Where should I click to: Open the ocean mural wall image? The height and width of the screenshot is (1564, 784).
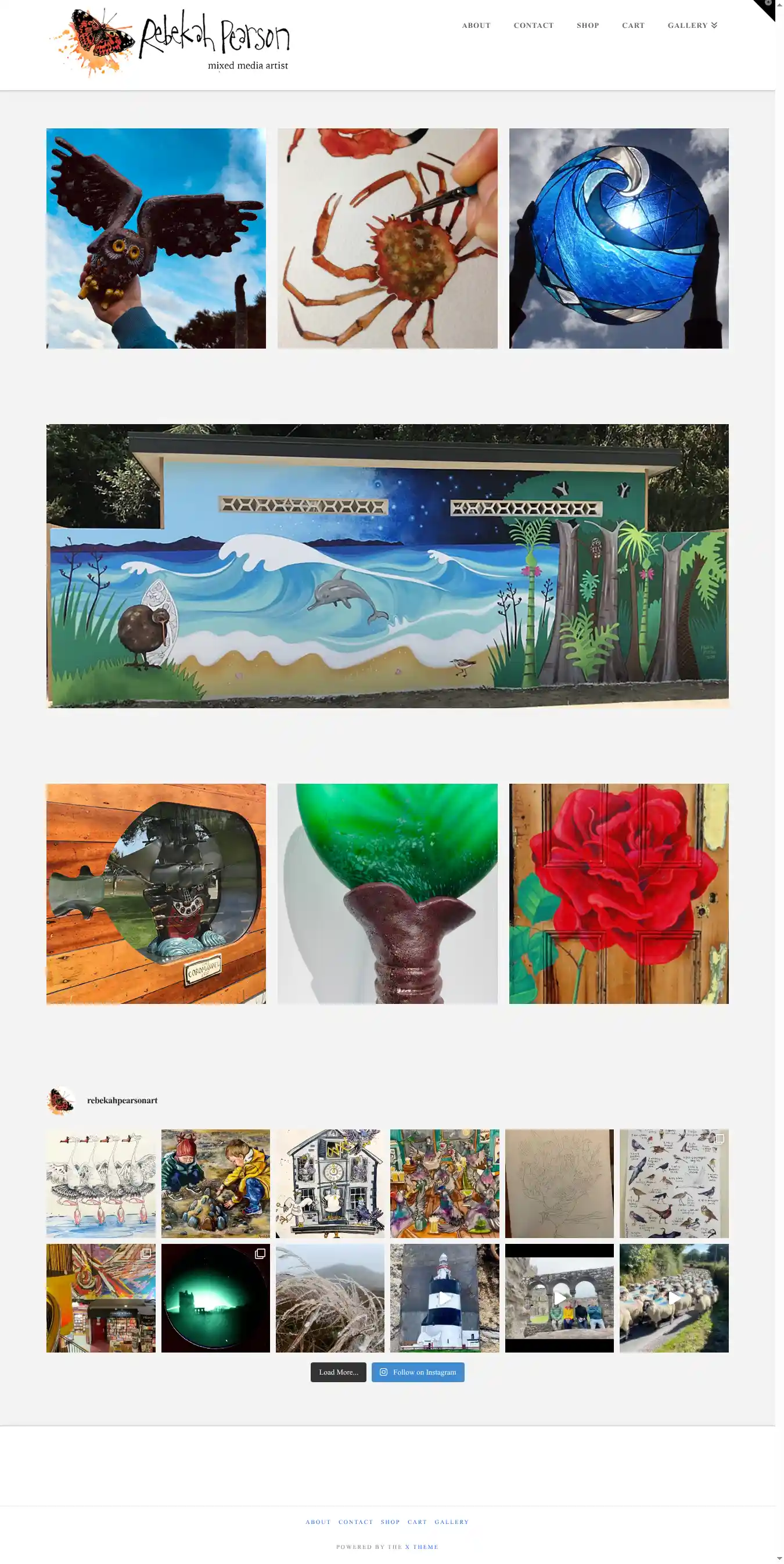coord(387,565)
